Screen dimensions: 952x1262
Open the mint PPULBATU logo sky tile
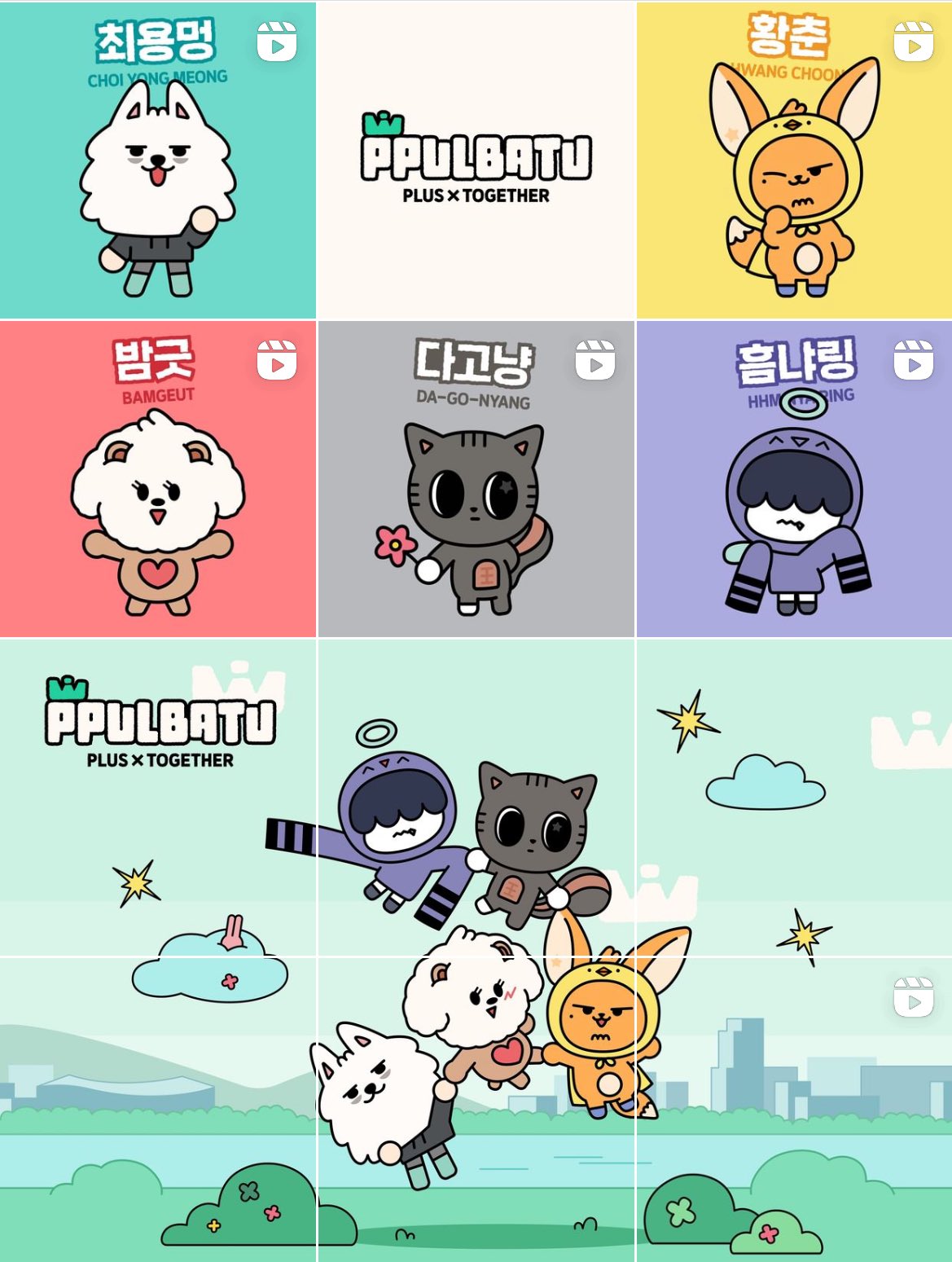(x=157, y=798)
